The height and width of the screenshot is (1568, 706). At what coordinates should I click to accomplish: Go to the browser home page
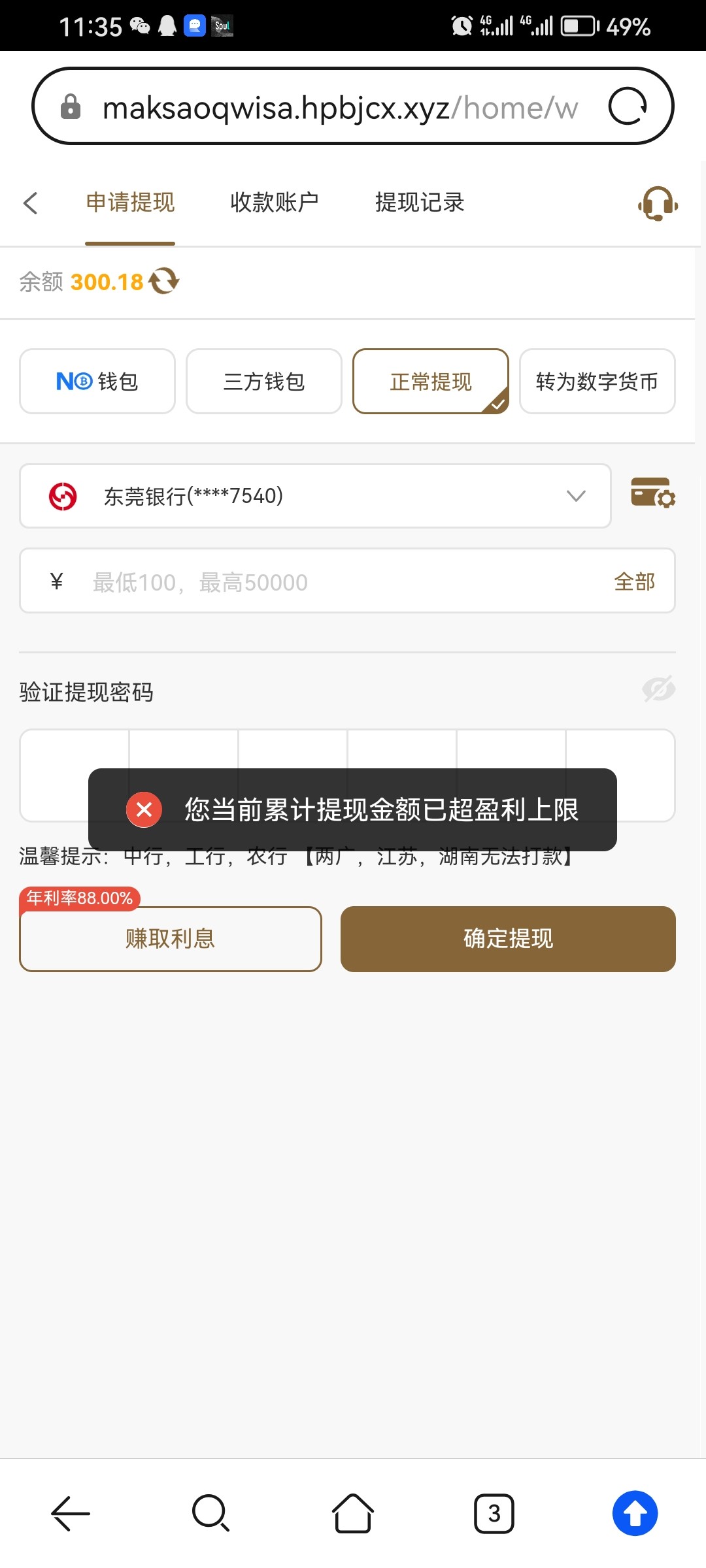click(353, 1513)
